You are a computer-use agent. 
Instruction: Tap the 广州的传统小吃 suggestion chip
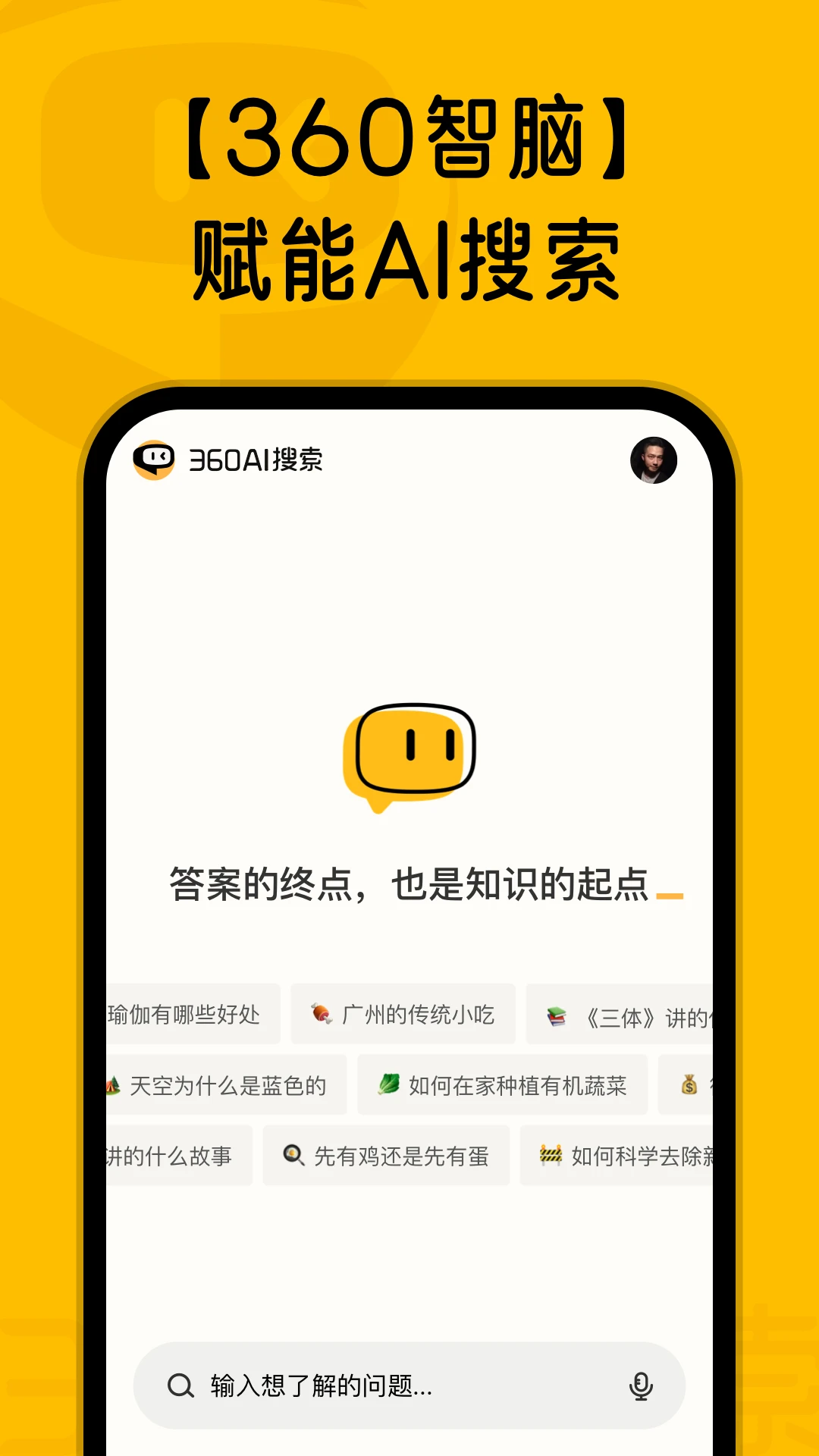click(x=402, y=1014)
